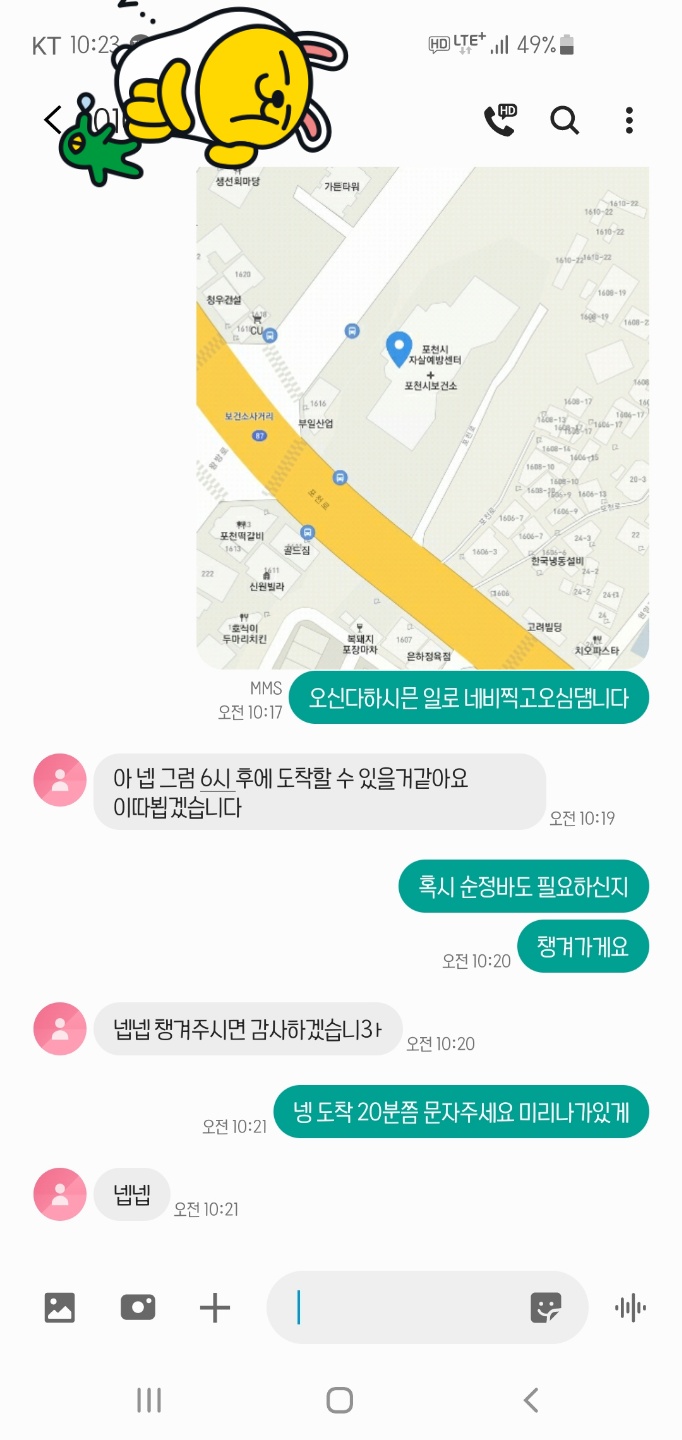Open recent apps from the navigation bar
The width and height of the screenshot is (682, 1440).
point(149,1400)
